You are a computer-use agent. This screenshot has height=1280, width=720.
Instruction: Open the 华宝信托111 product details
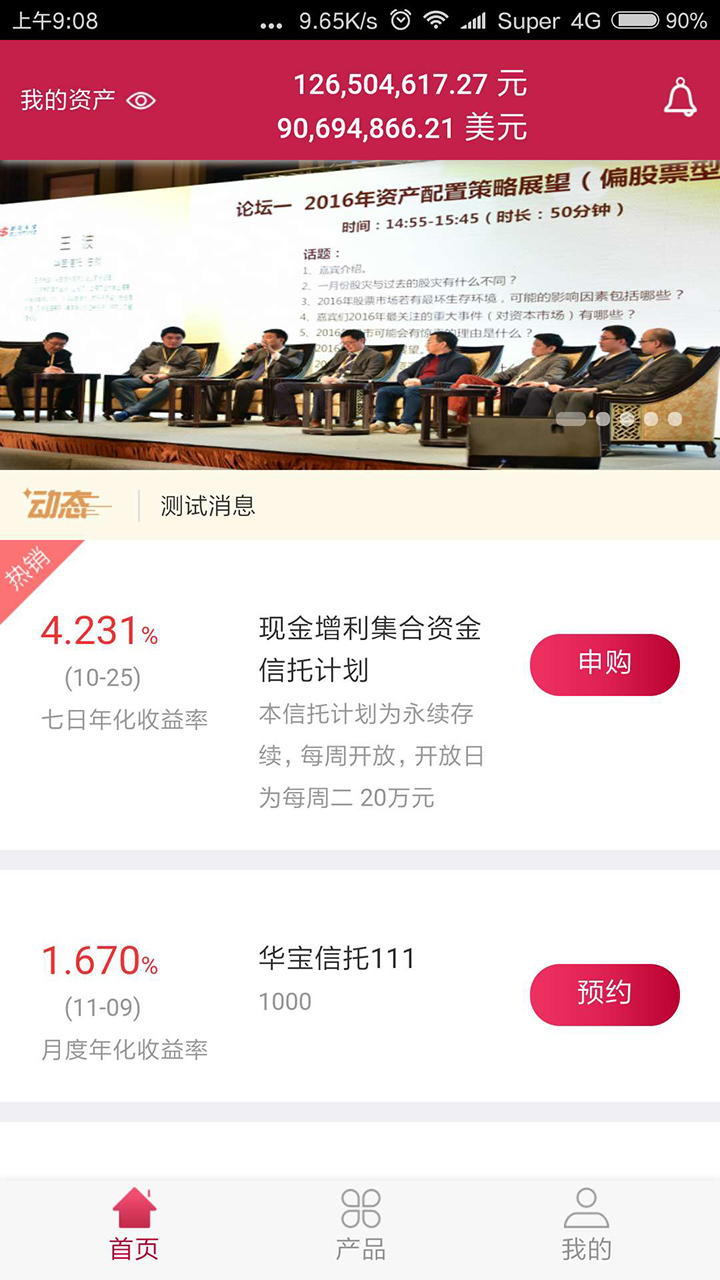pyautogui.click(x=337, y=958)
